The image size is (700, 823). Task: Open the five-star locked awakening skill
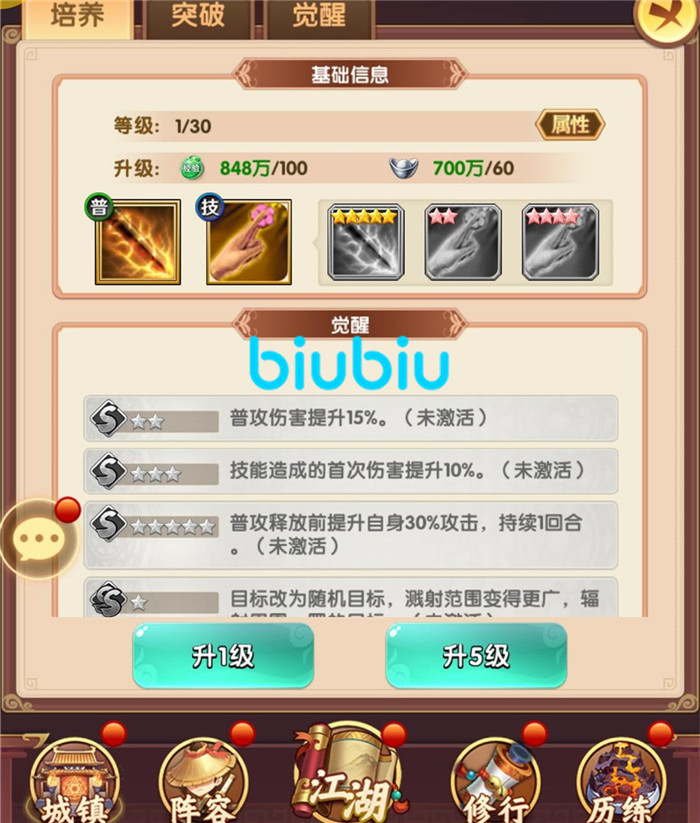tap(365, 241)
